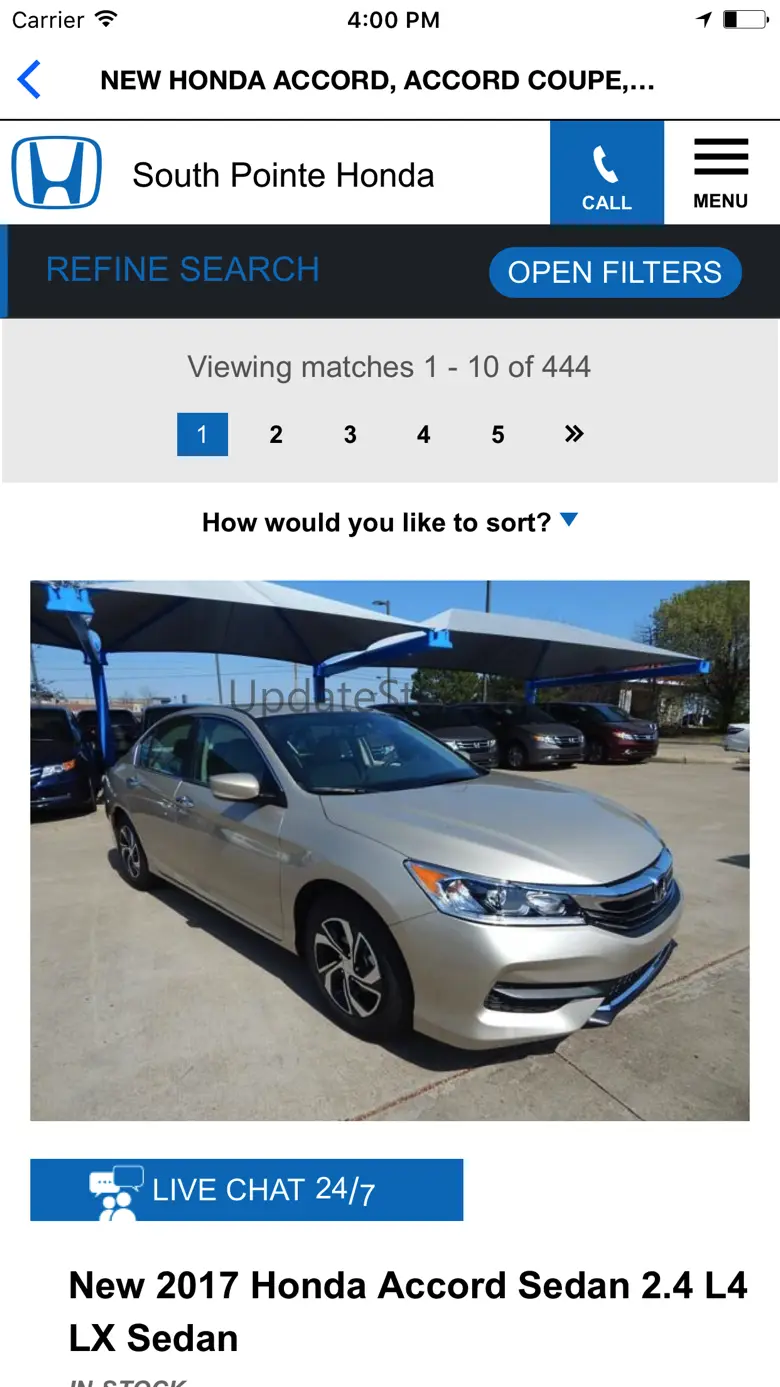This screenshot has width=780, height=1387.
Task: Expand the sort options dropdown
Action: click(x=390, y=522)
